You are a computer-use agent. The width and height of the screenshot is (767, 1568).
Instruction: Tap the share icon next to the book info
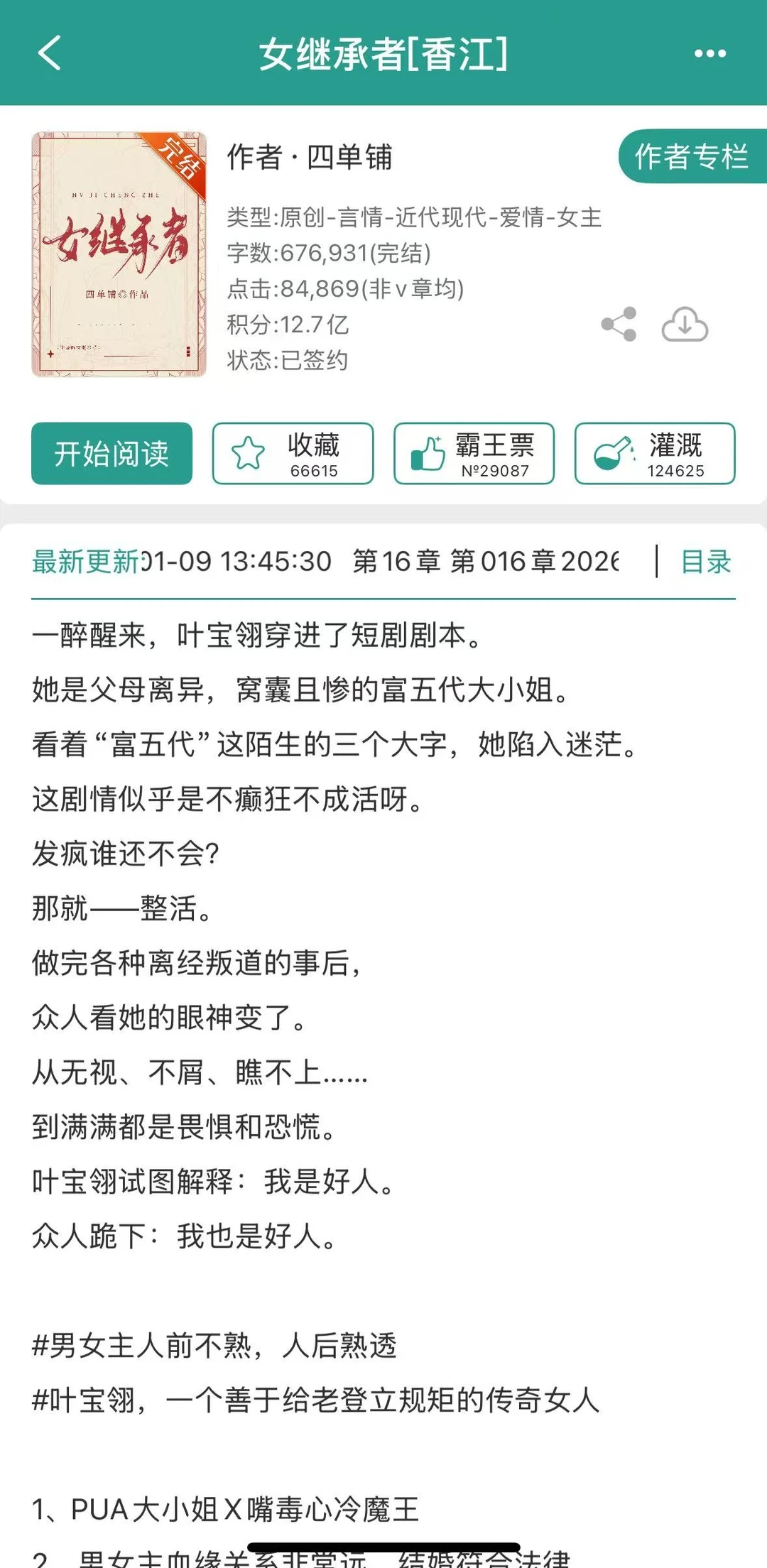pos(620,325)
